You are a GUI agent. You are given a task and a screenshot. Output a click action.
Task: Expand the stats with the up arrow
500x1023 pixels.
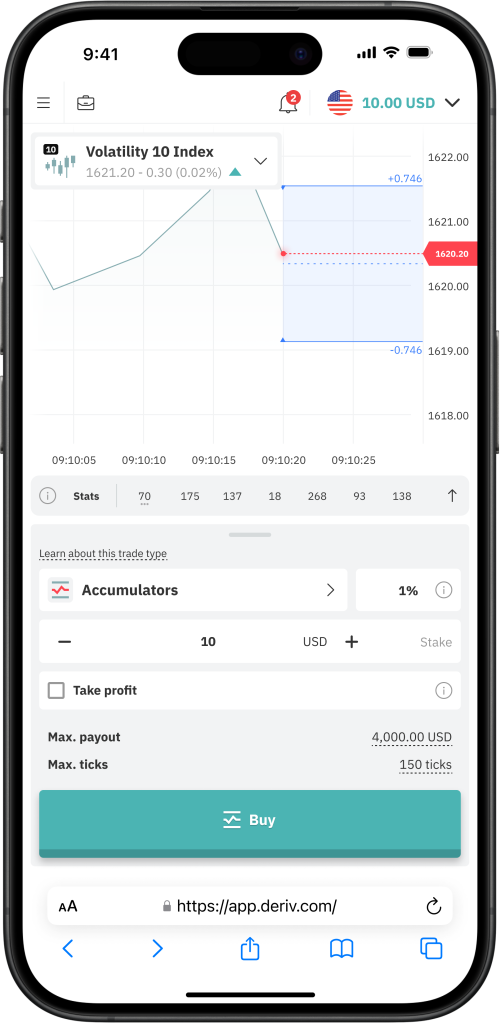(x=452, y=496)
